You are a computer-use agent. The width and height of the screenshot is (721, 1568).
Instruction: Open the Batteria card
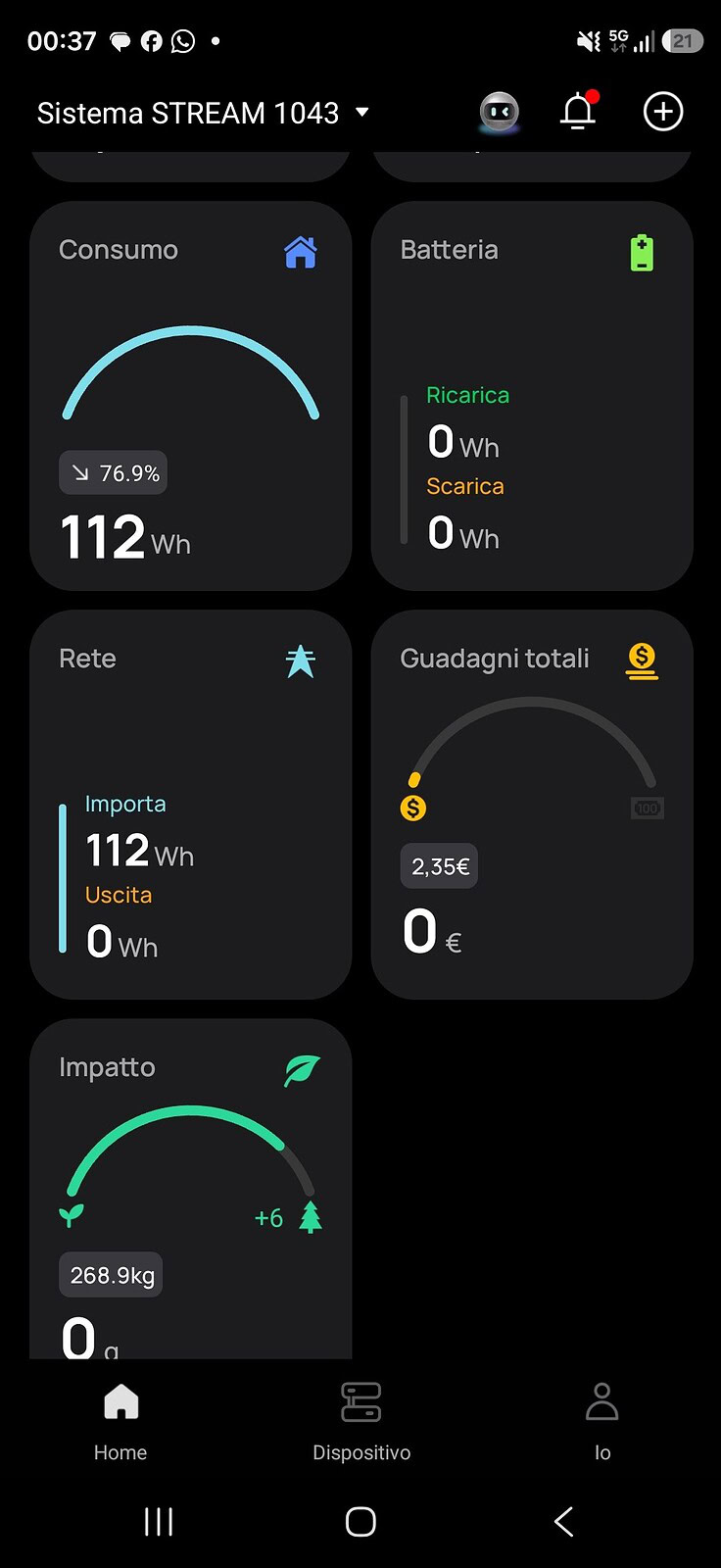tap(532, 396)
